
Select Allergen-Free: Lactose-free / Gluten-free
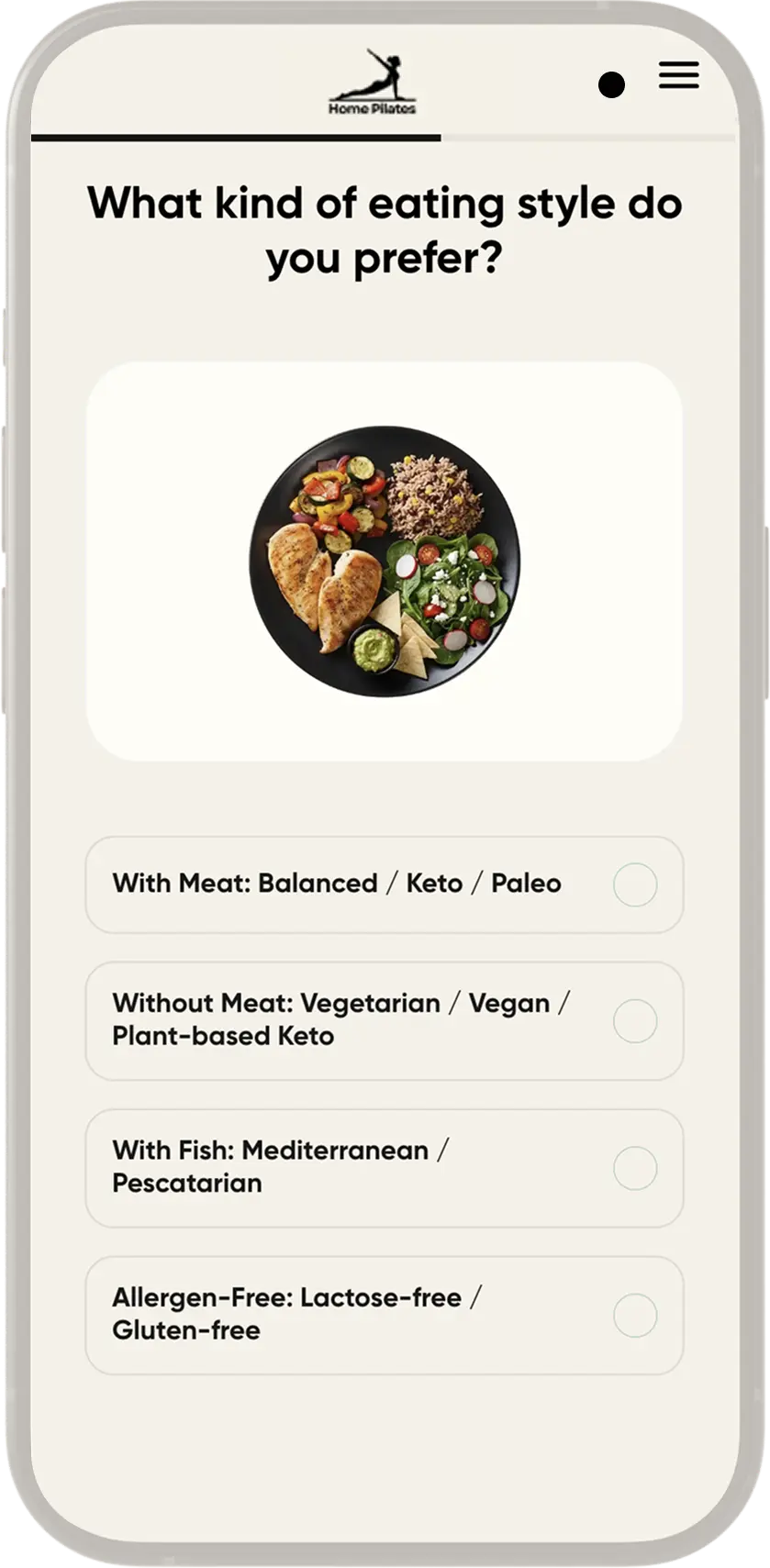point(384,1315)
